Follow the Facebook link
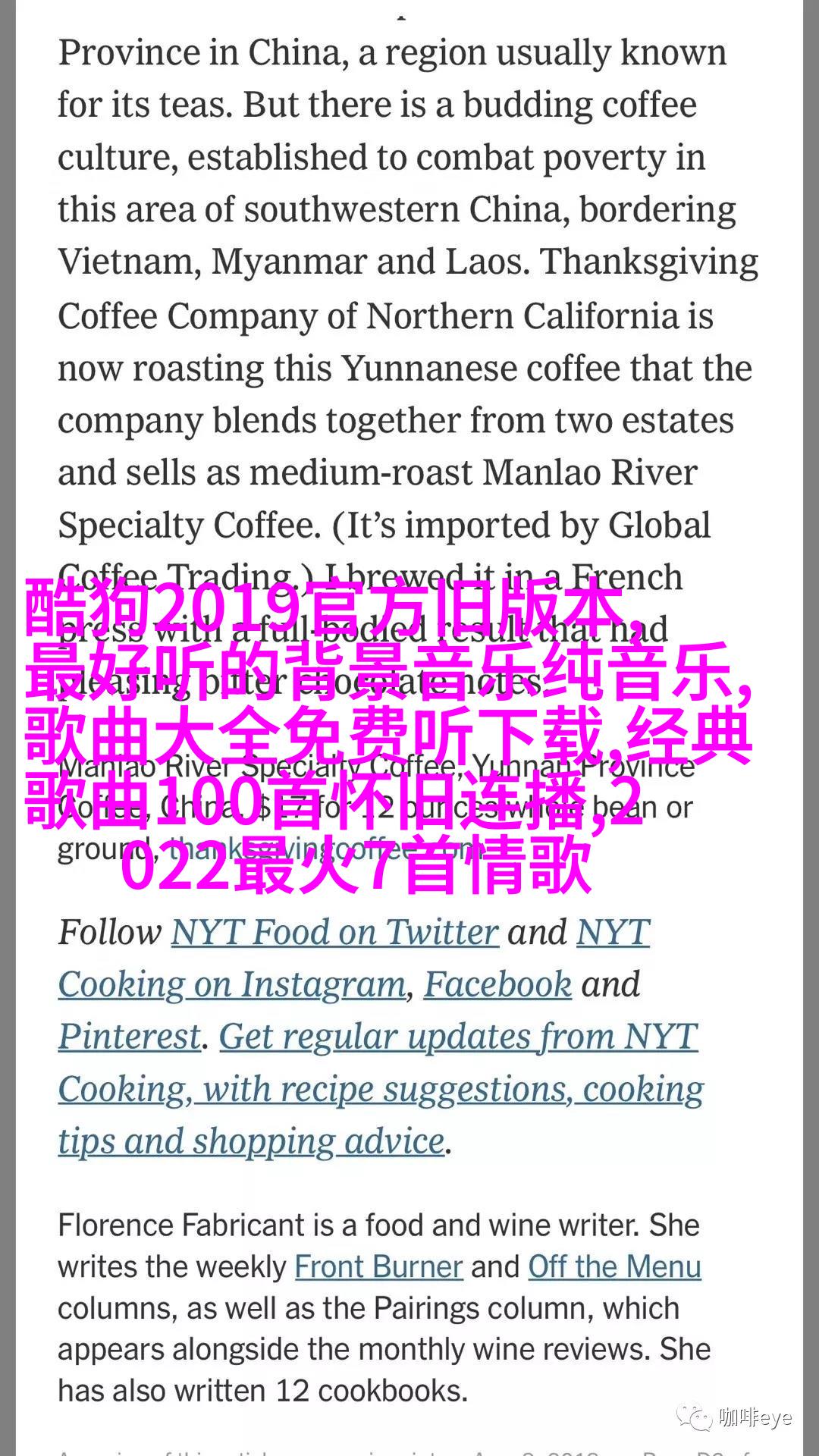 pos(497,984)
